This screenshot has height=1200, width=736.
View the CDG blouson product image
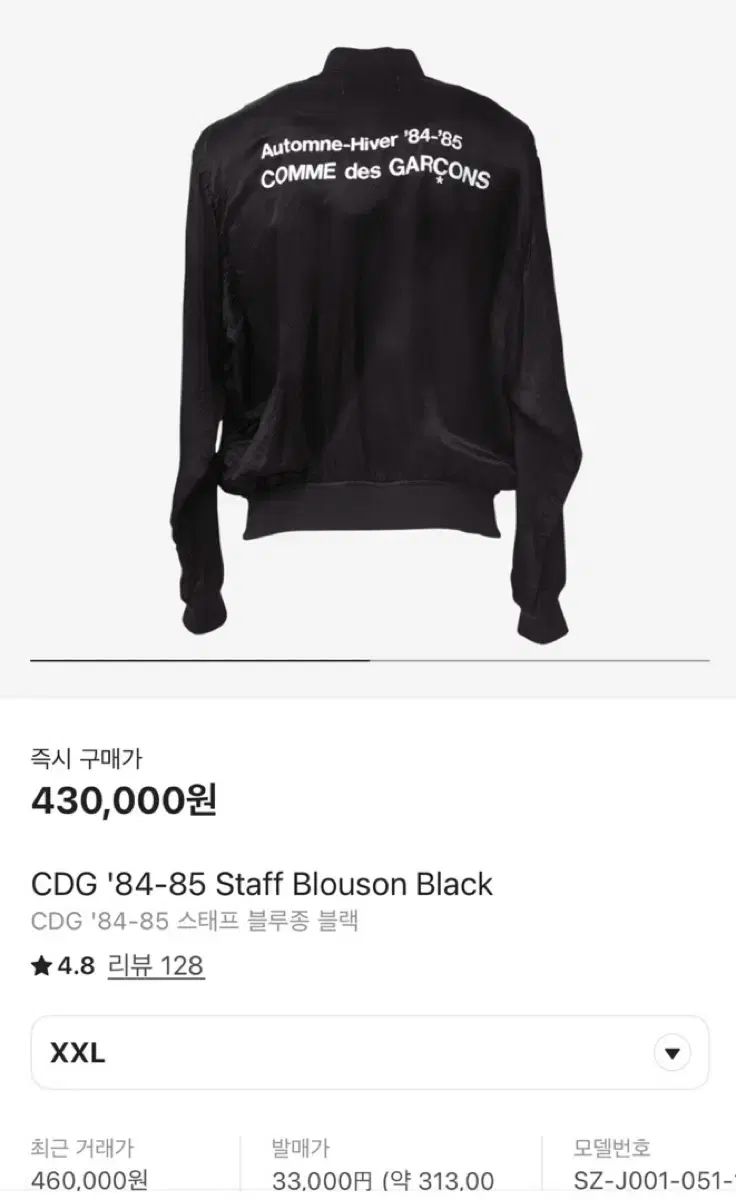[x=369, y=330]
